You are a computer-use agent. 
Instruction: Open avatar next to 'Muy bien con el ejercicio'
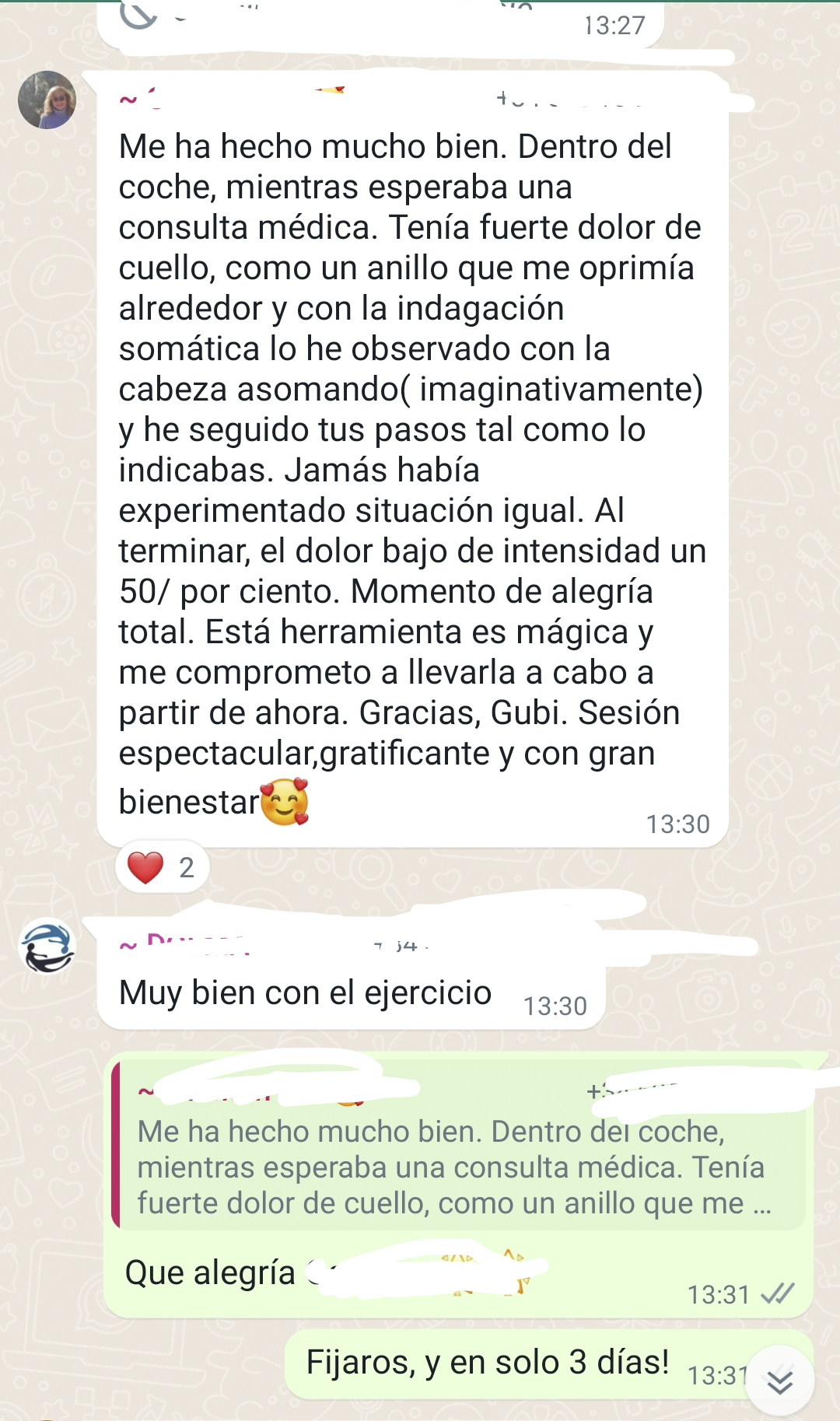pos(47,947)
